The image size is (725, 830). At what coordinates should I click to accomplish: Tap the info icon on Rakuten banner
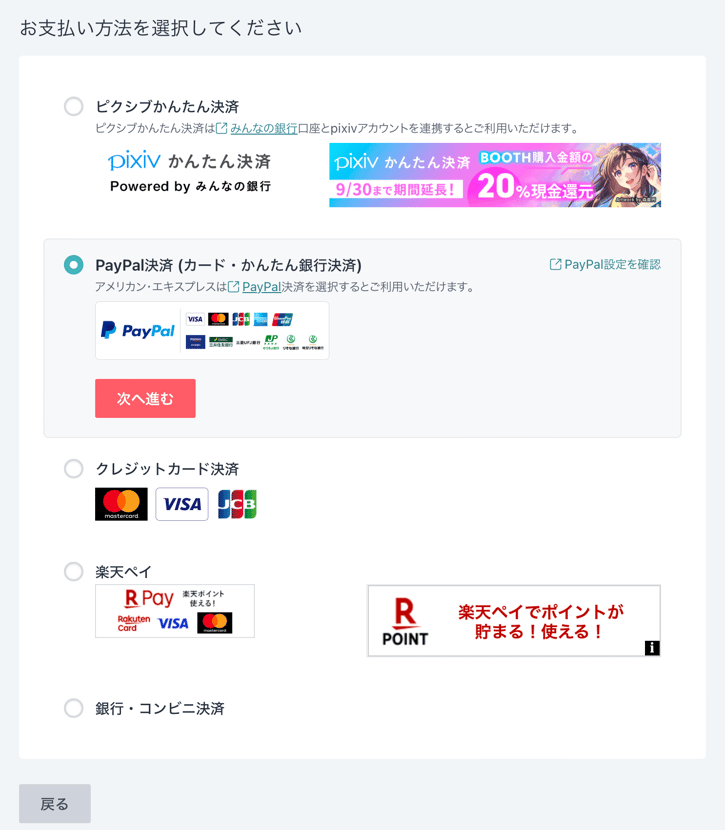click(x=652, y=648)
